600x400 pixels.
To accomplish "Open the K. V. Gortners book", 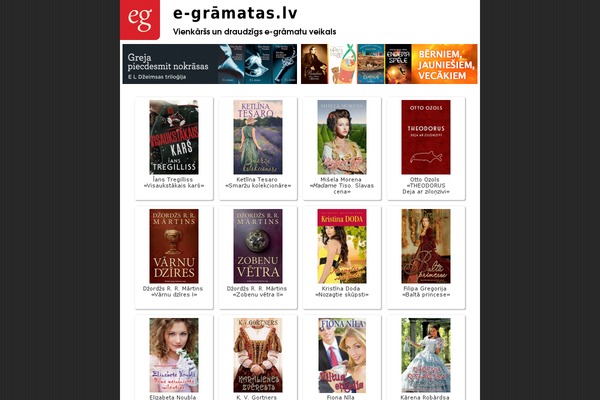I will pyautogui.click(x=258, y=355).
